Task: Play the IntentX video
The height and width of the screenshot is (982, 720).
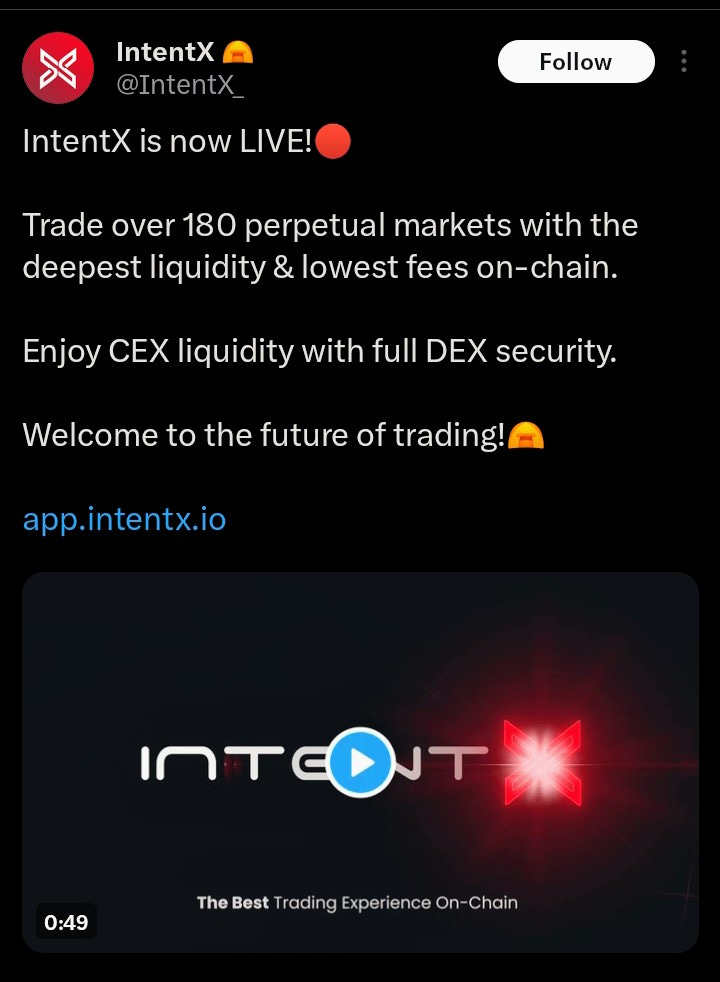Action: pyautogui.click(x=360, y=764)
